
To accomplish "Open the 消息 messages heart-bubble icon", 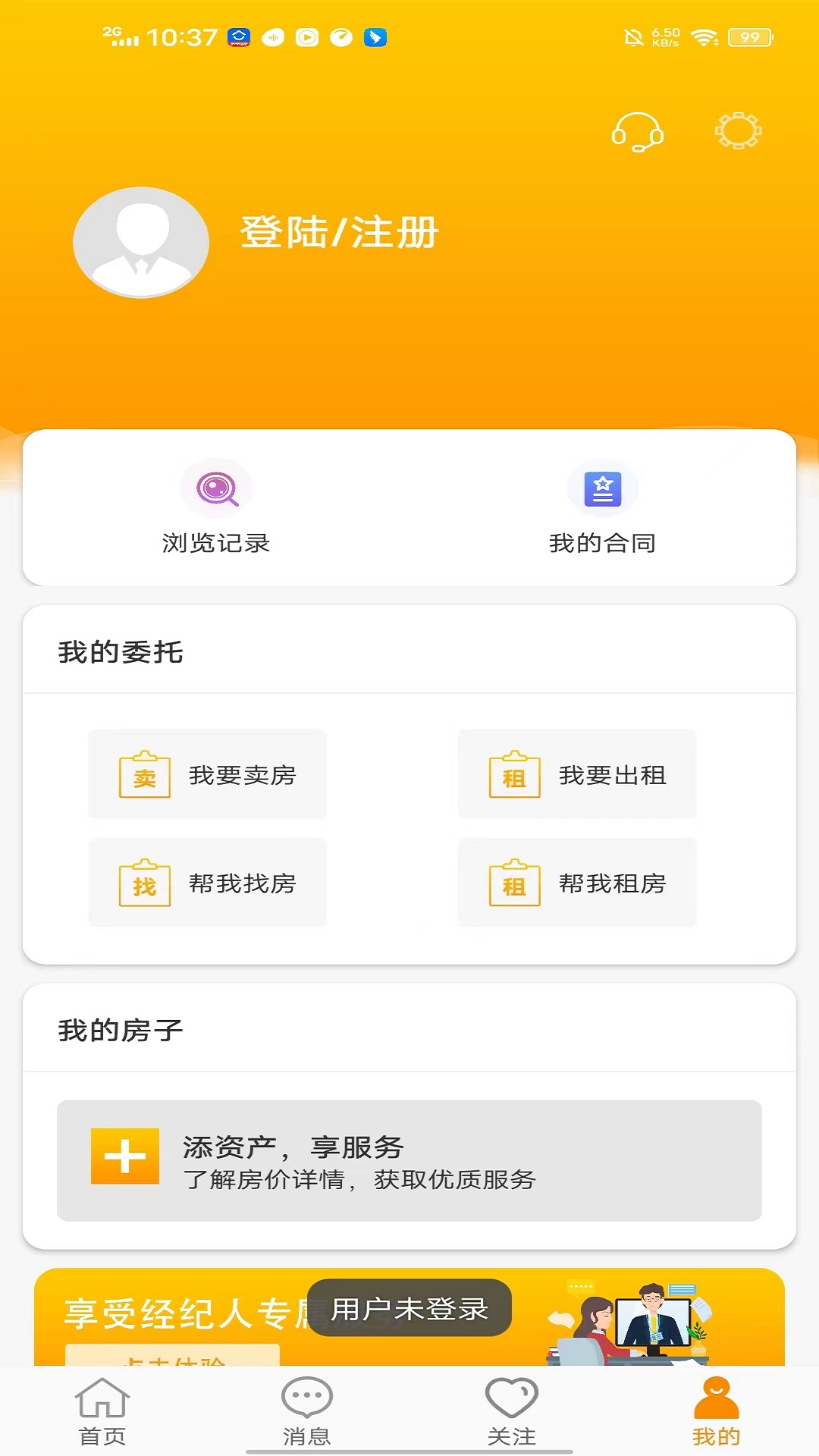I will (306, 1407).
